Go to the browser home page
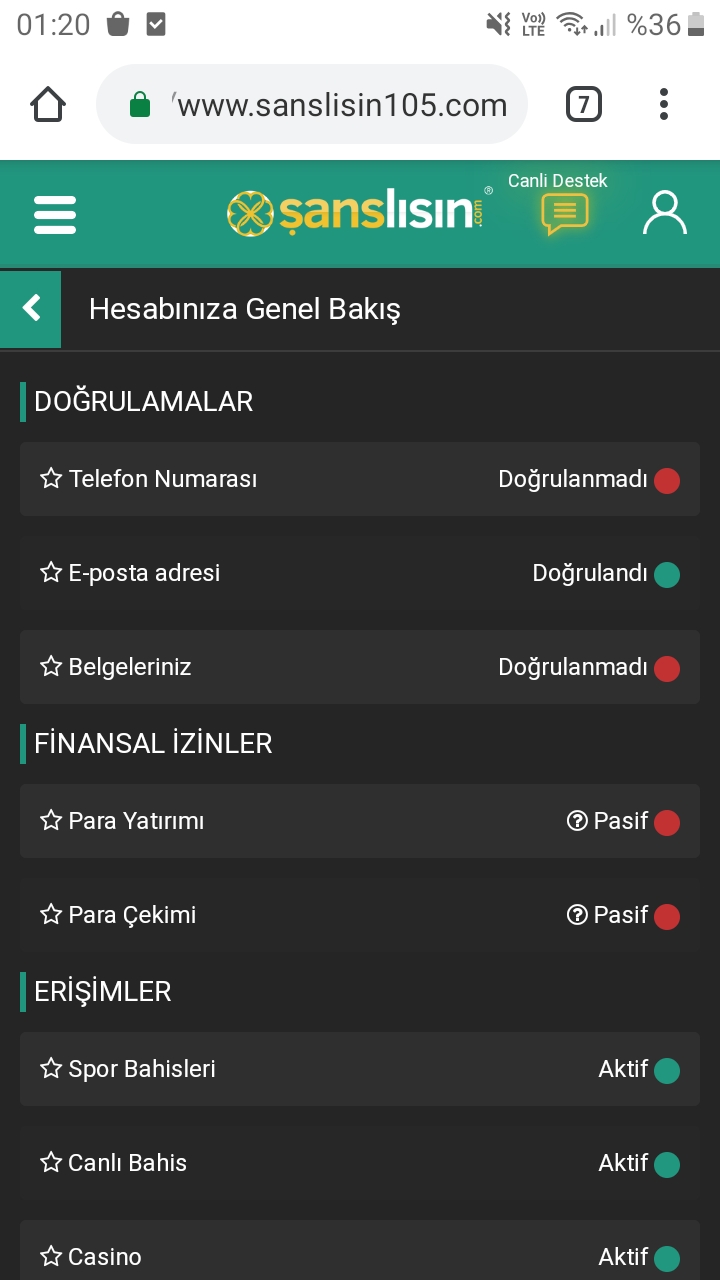The image size is (720, 1280). (48, 104)
